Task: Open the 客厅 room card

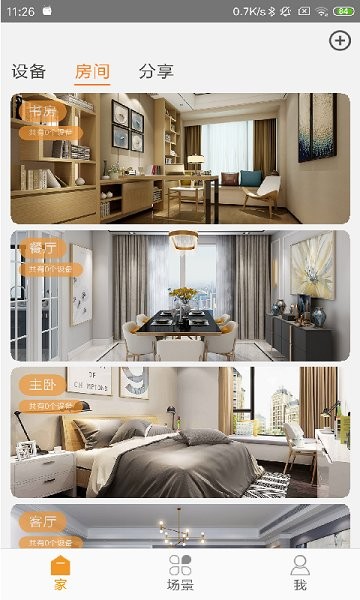Action: (180, 526)
